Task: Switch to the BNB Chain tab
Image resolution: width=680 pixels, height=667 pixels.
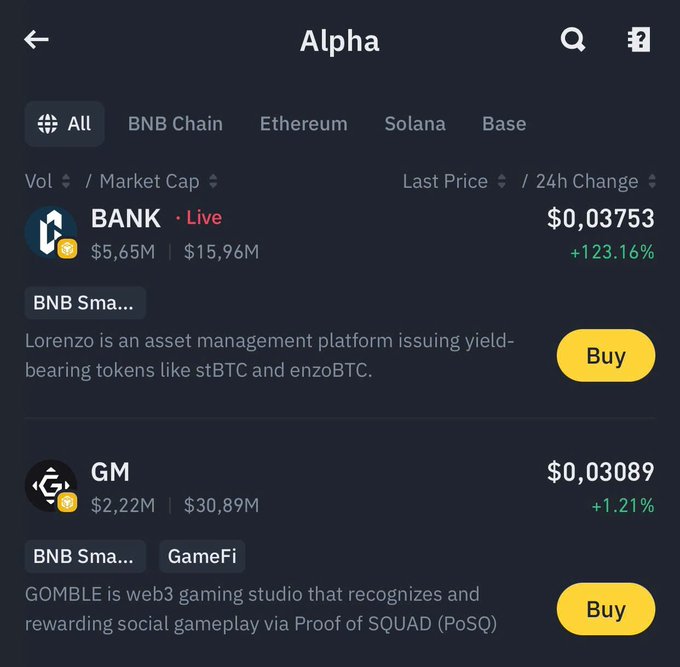Action: click(175, 124)
